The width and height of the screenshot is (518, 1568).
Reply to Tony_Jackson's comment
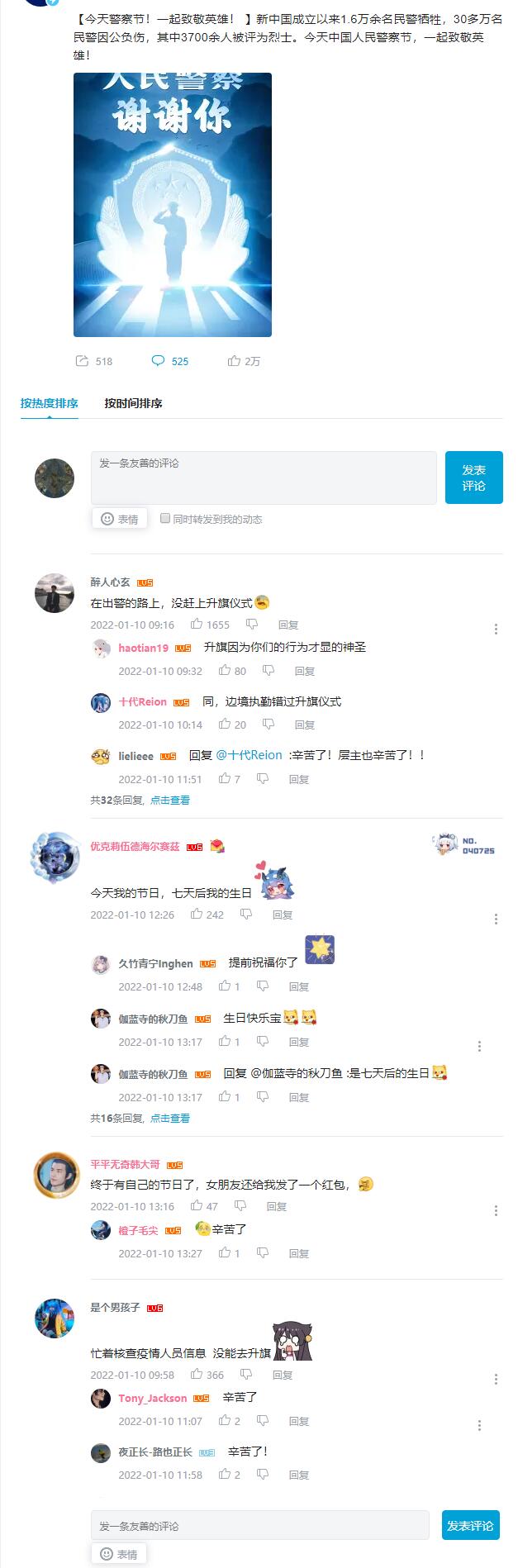(x=298, y=1421)
